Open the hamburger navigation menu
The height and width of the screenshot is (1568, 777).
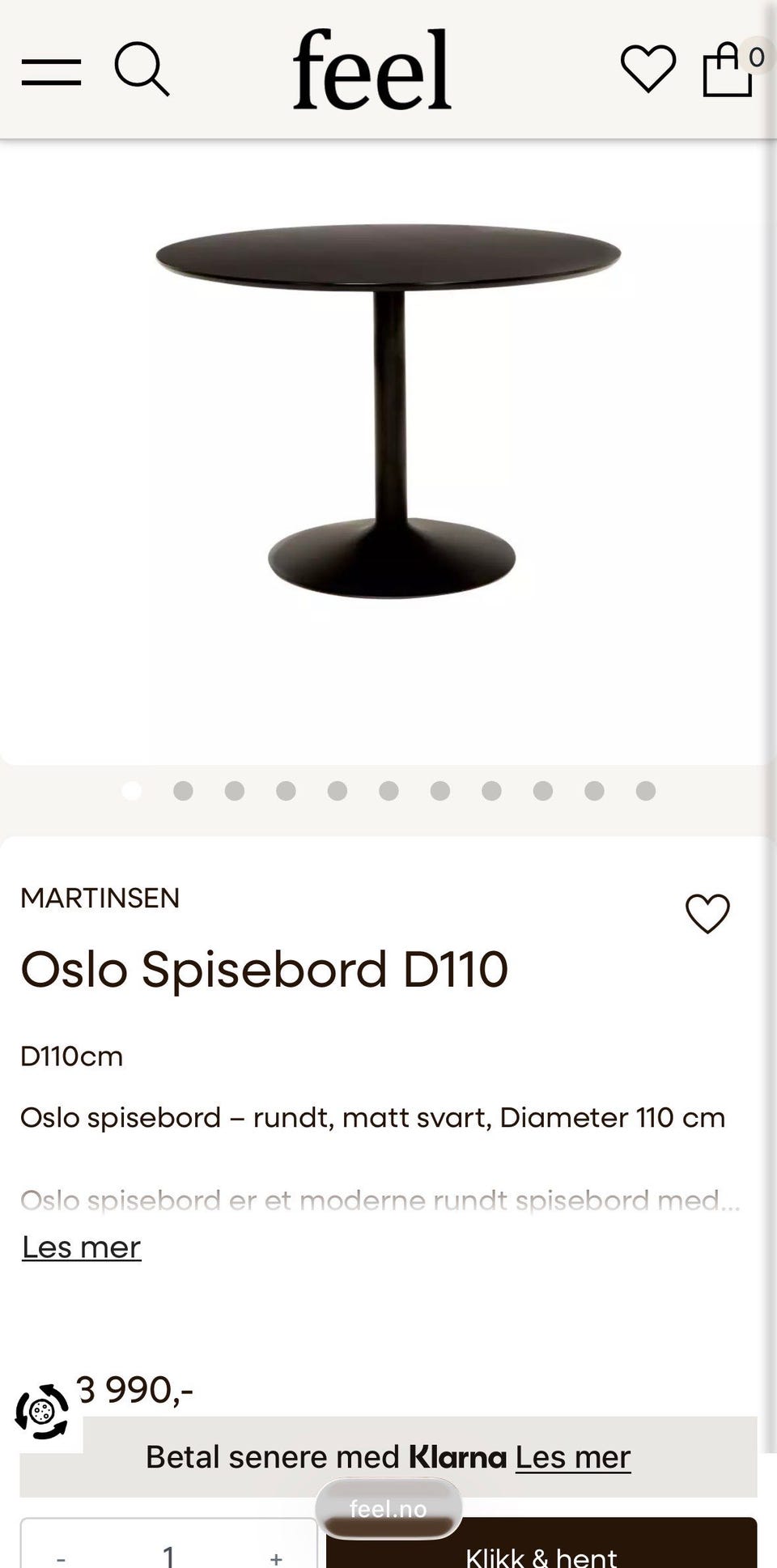point(52,73)
